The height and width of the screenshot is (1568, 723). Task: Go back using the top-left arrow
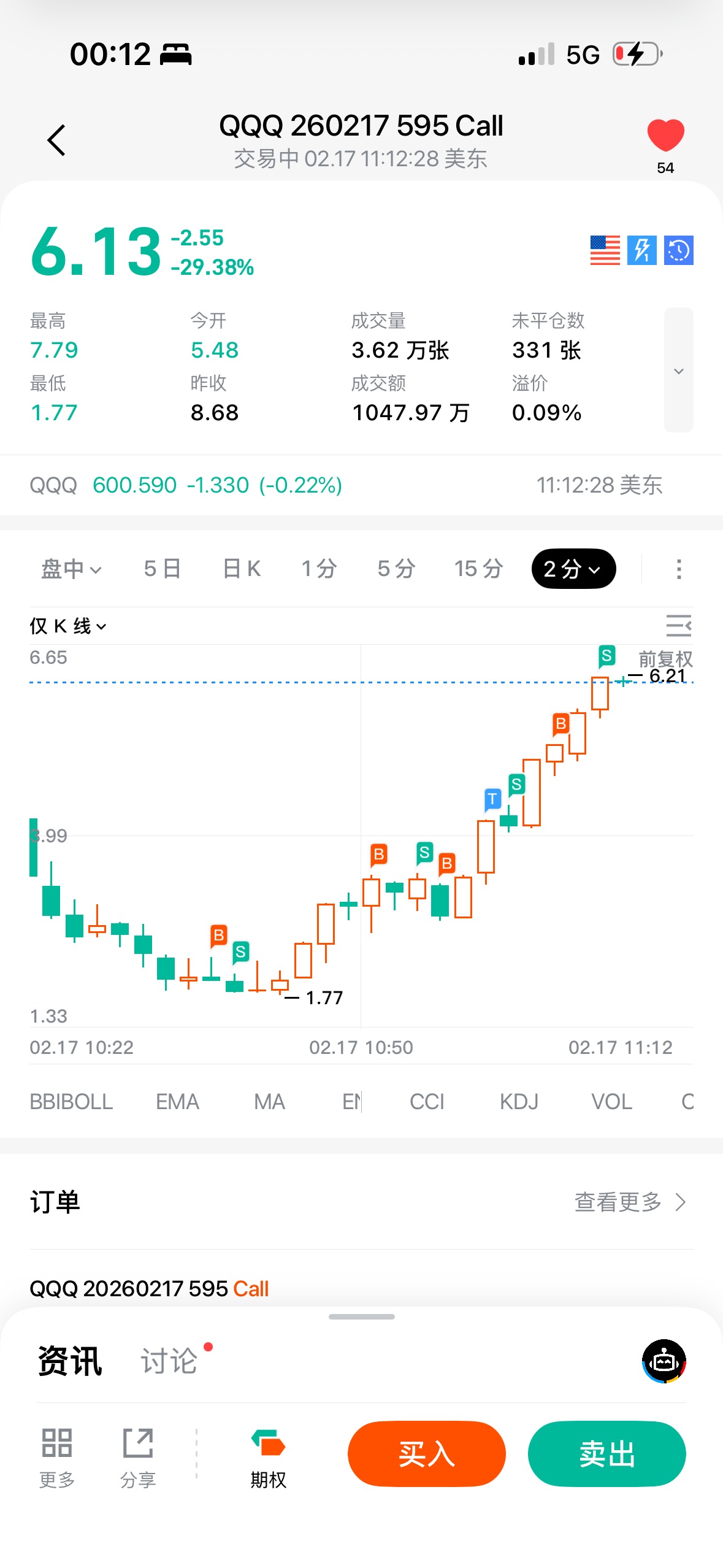click(56, 140)
